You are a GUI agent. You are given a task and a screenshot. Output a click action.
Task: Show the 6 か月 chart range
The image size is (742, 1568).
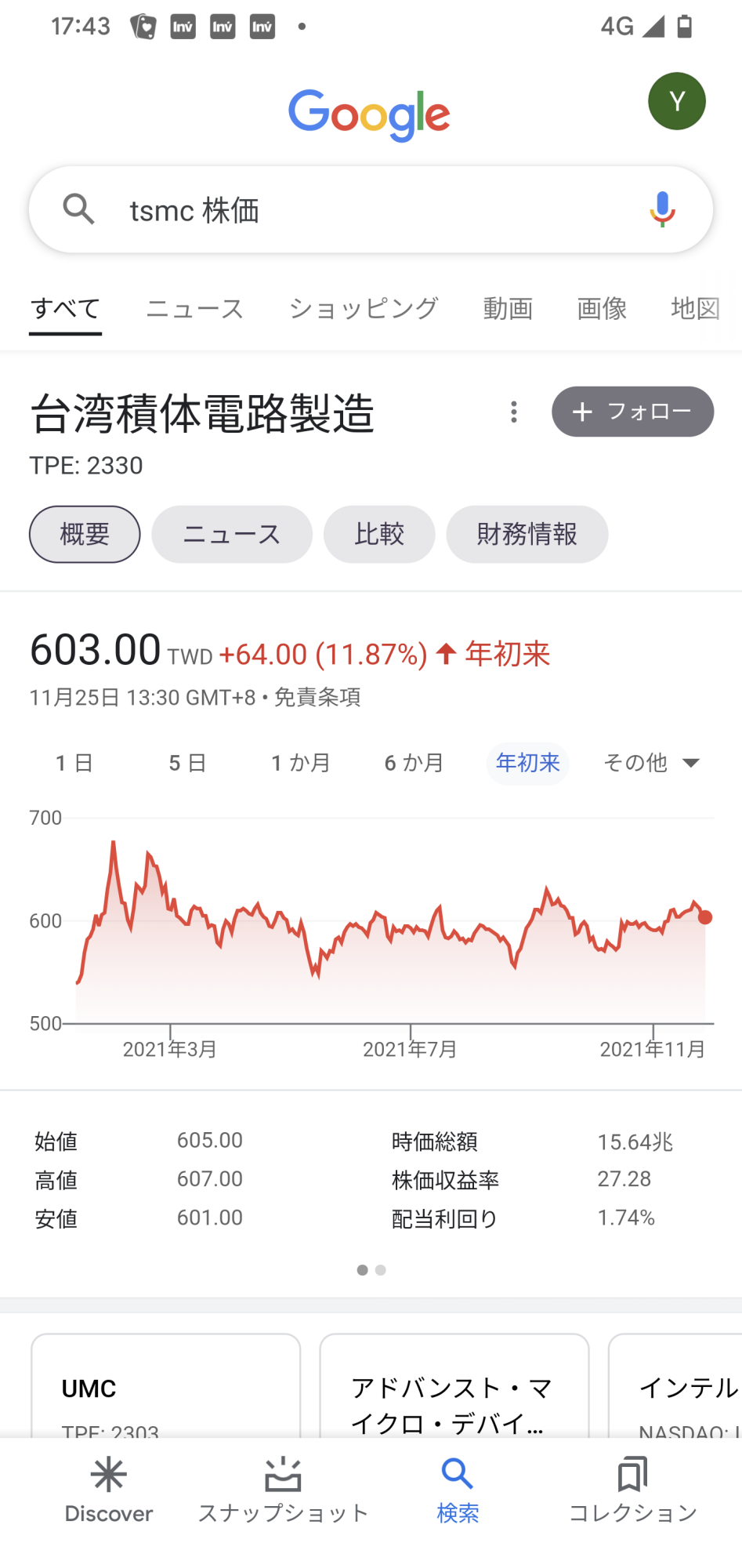click(414, 763)
